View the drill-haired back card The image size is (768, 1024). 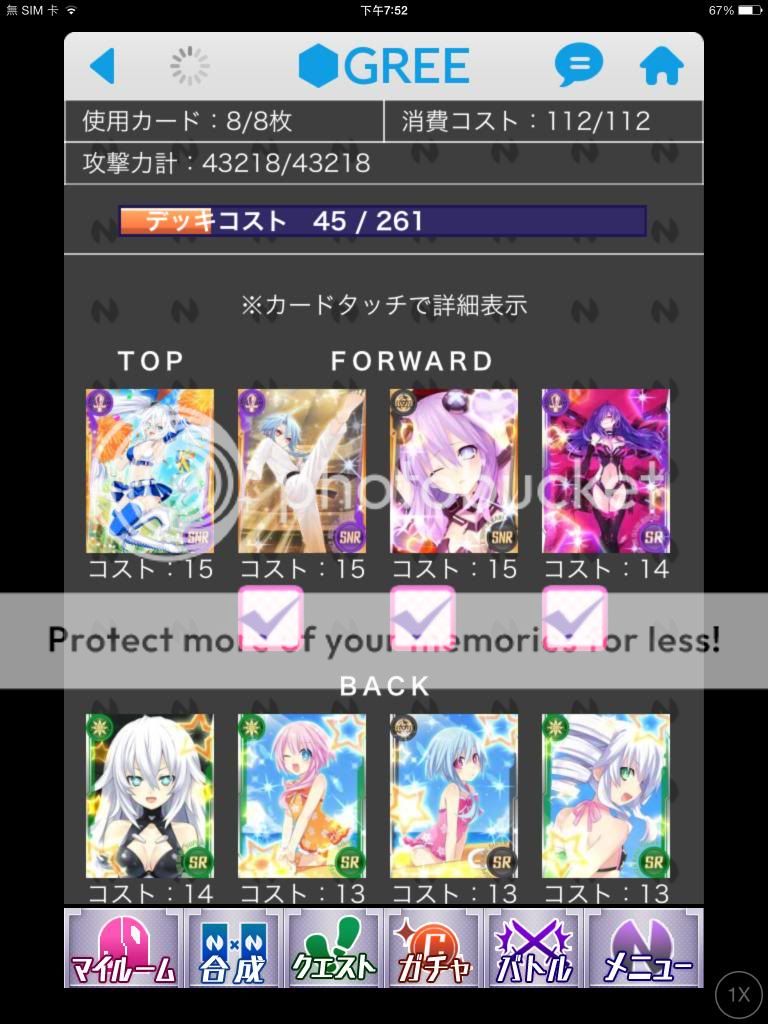pos(606,795)
